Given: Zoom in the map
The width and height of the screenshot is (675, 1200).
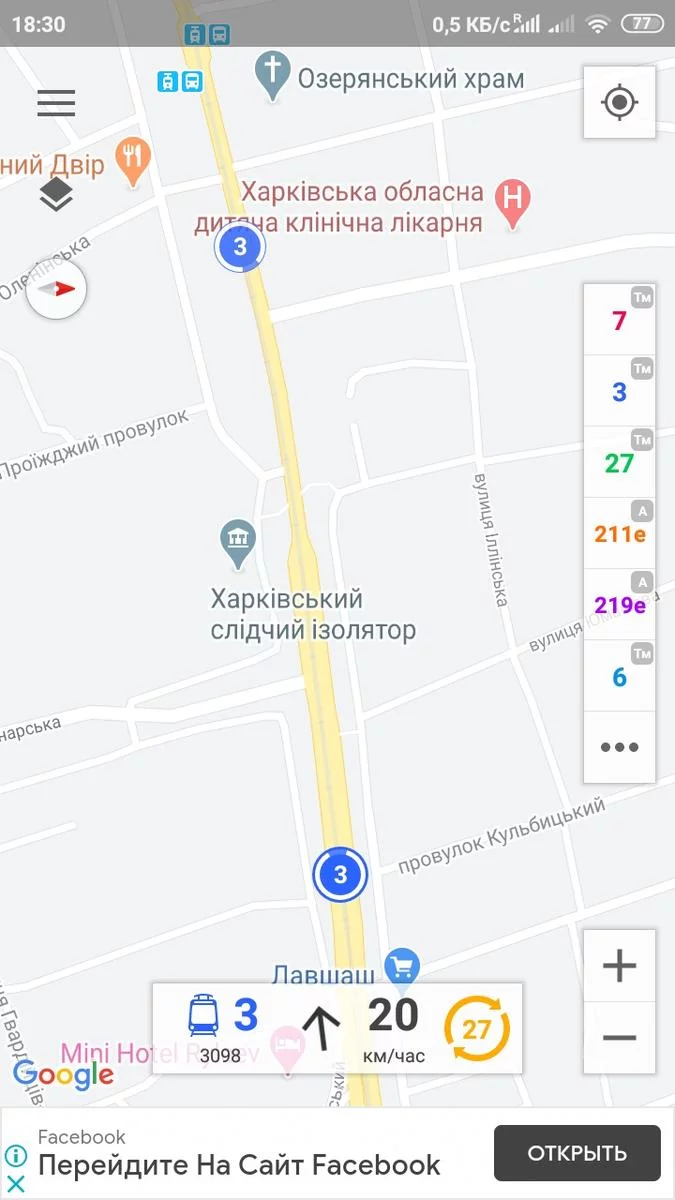Looking at the screenshot, I should click(x=620, y=966).
